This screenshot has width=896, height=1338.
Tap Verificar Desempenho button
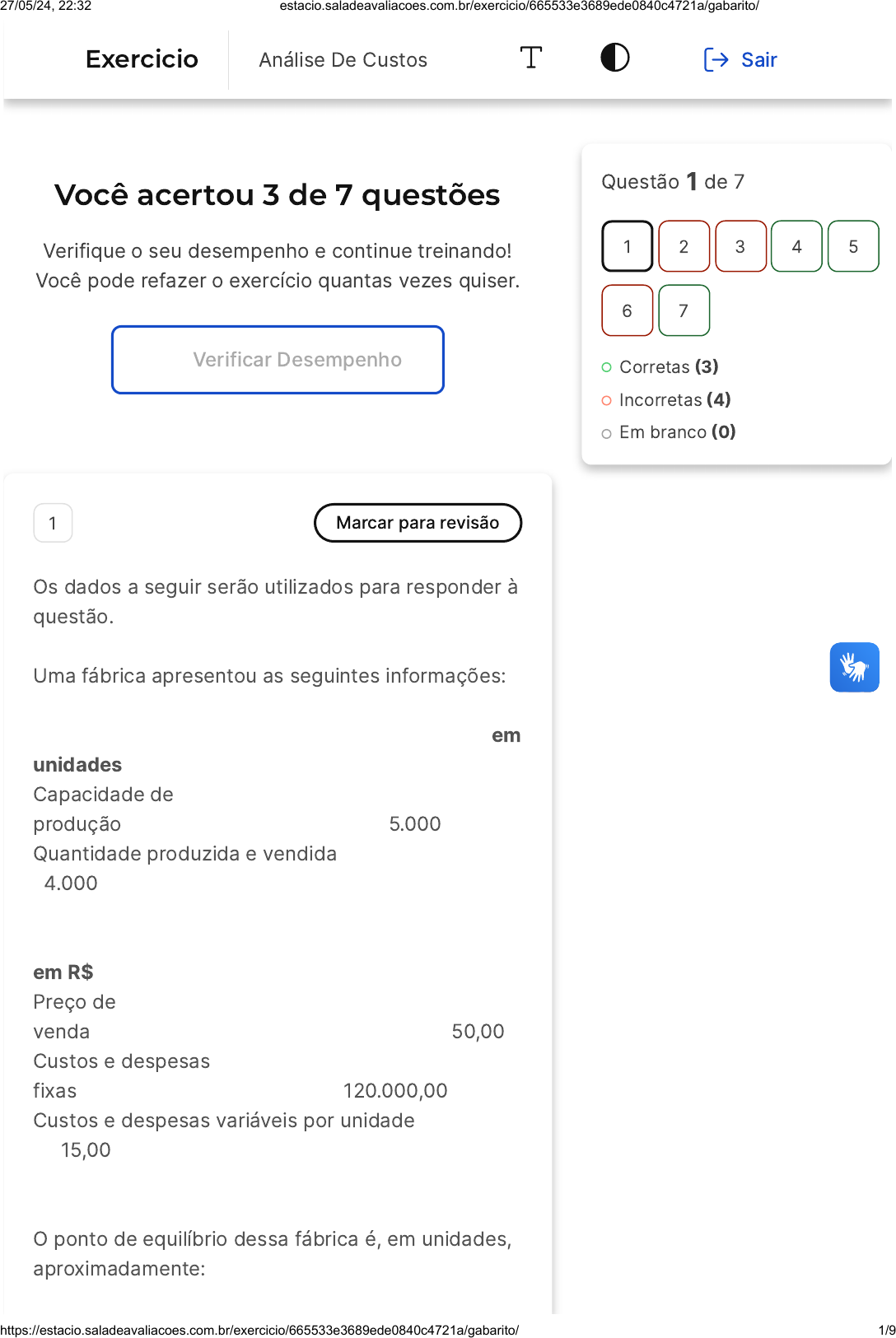tap(278, 360)
